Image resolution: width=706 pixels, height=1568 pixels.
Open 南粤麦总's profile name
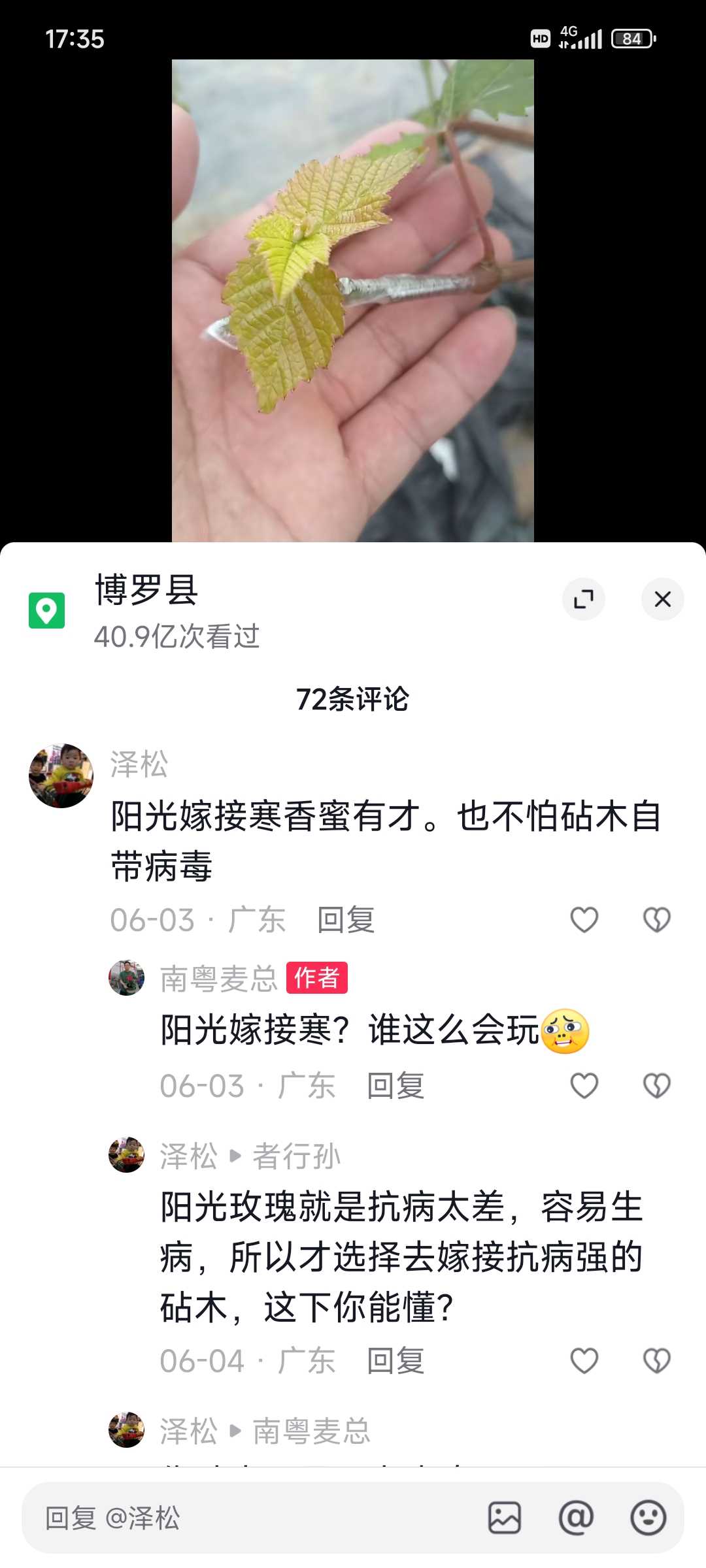click(x=219, y=978)
